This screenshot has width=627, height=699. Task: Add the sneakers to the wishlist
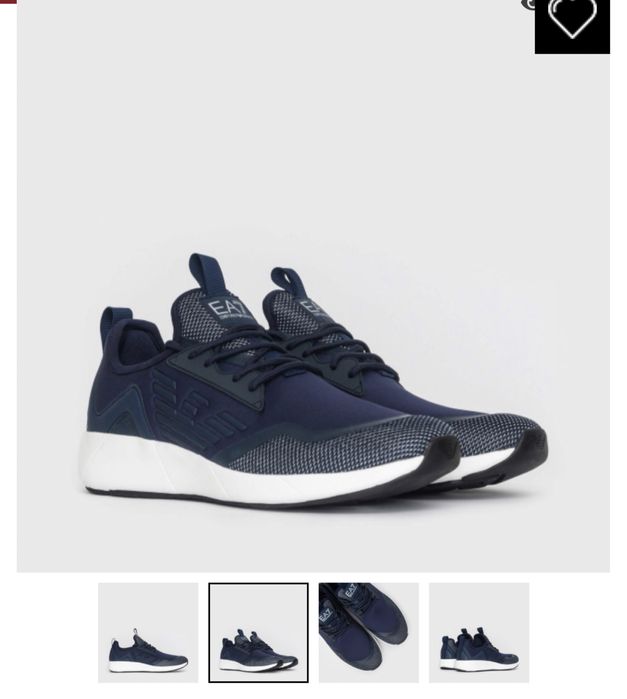click(572, 19)
